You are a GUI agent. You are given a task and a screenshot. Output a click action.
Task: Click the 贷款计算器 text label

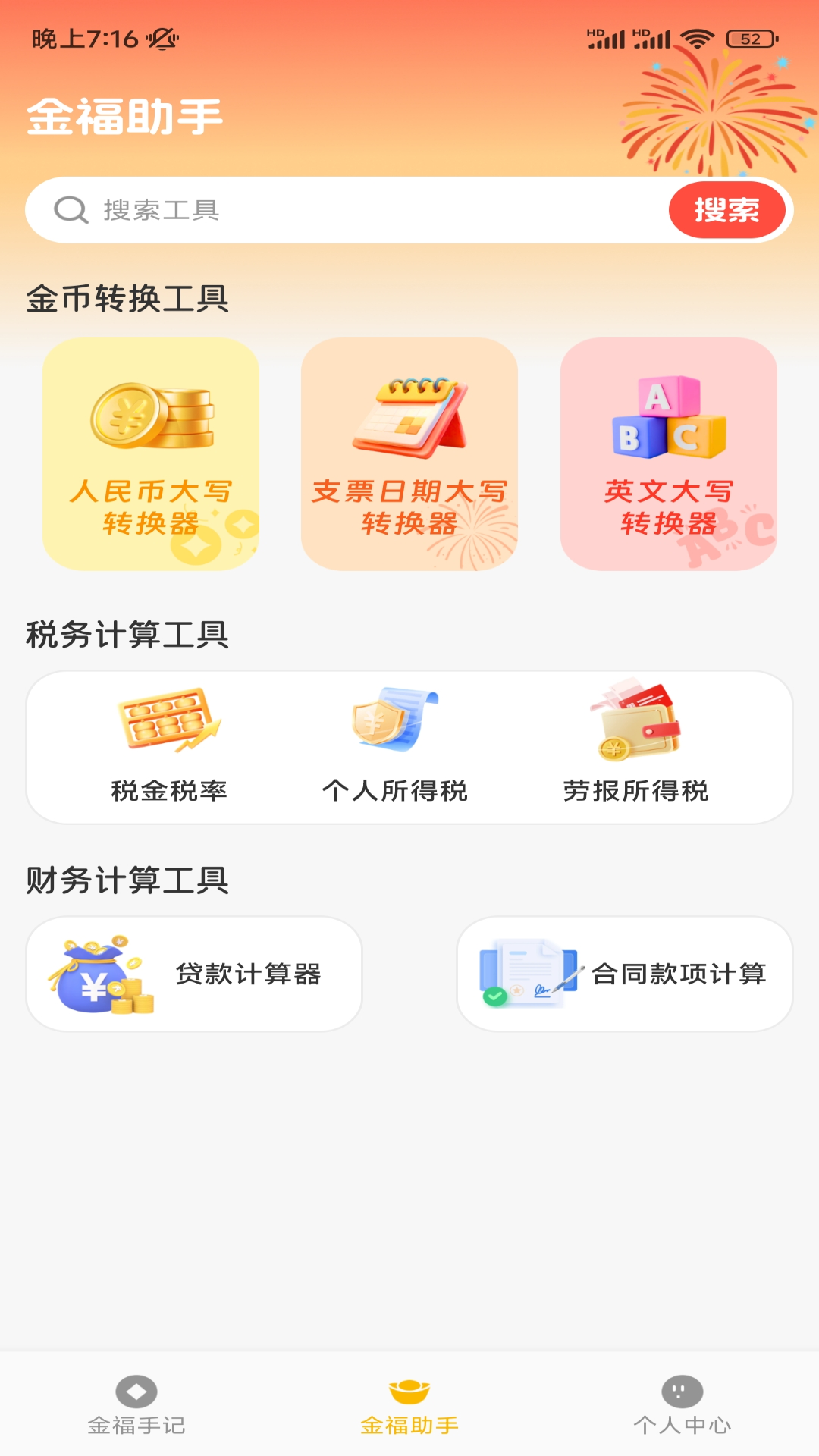pyautogui.click(x=249, y=976)
